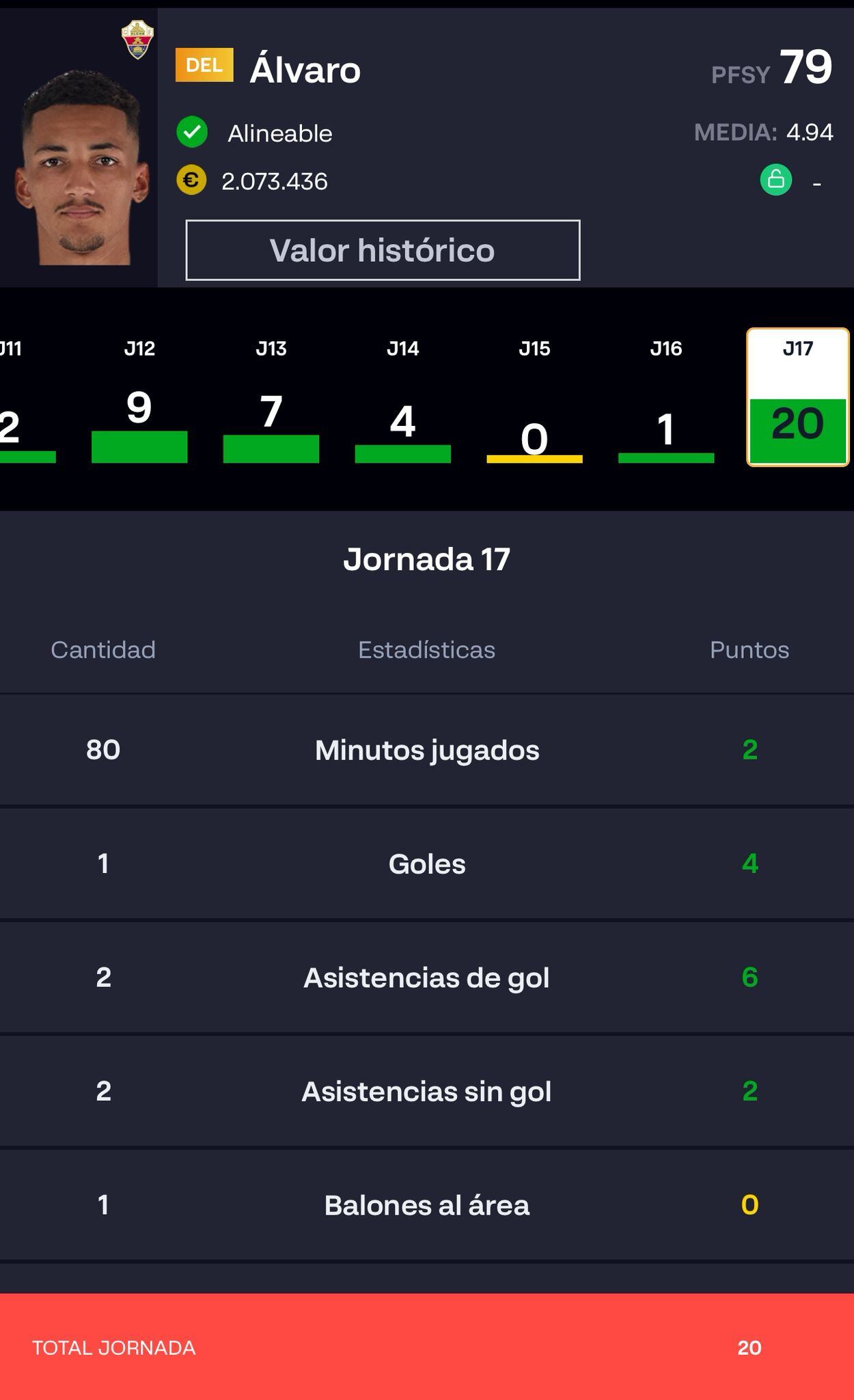Open the Valor histórico chart
Image resolution: width=854 pixels, height=1400 pixels.
point(383,250)
